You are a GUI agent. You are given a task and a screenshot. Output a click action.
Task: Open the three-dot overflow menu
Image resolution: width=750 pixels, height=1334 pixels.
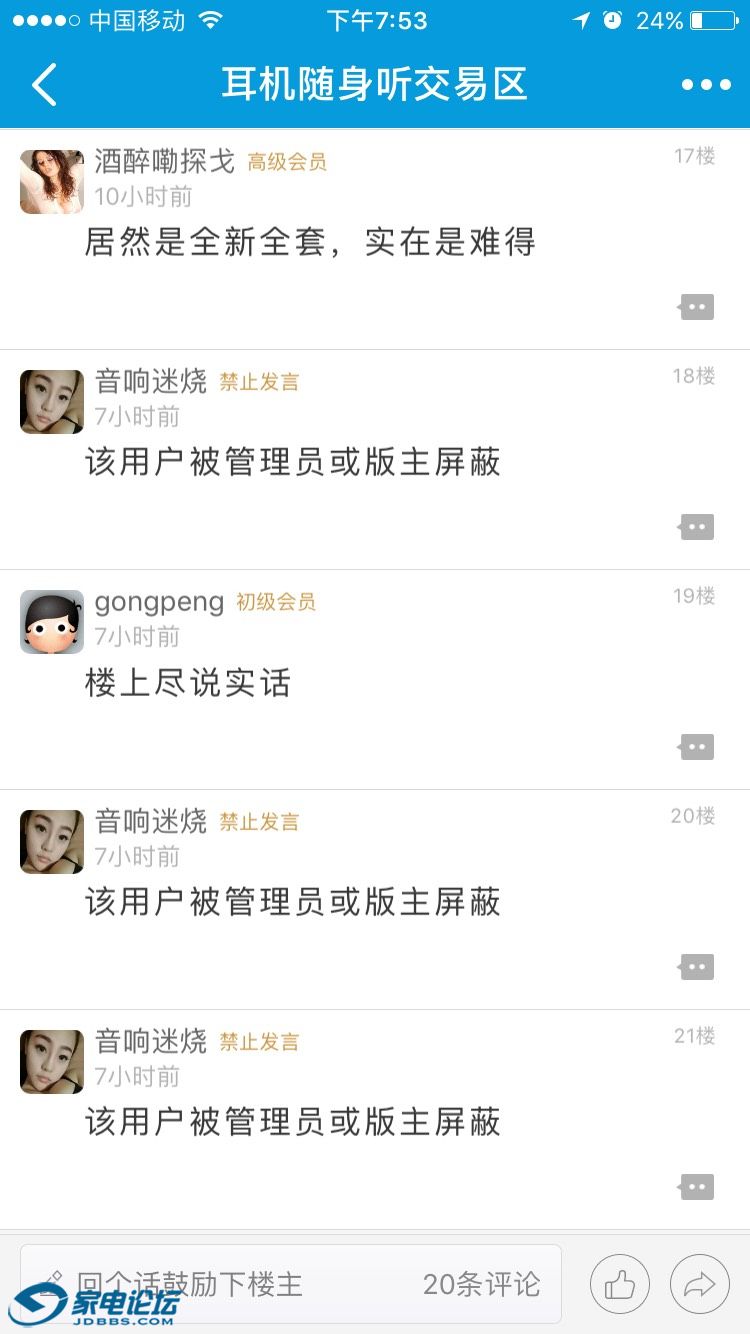706,85
